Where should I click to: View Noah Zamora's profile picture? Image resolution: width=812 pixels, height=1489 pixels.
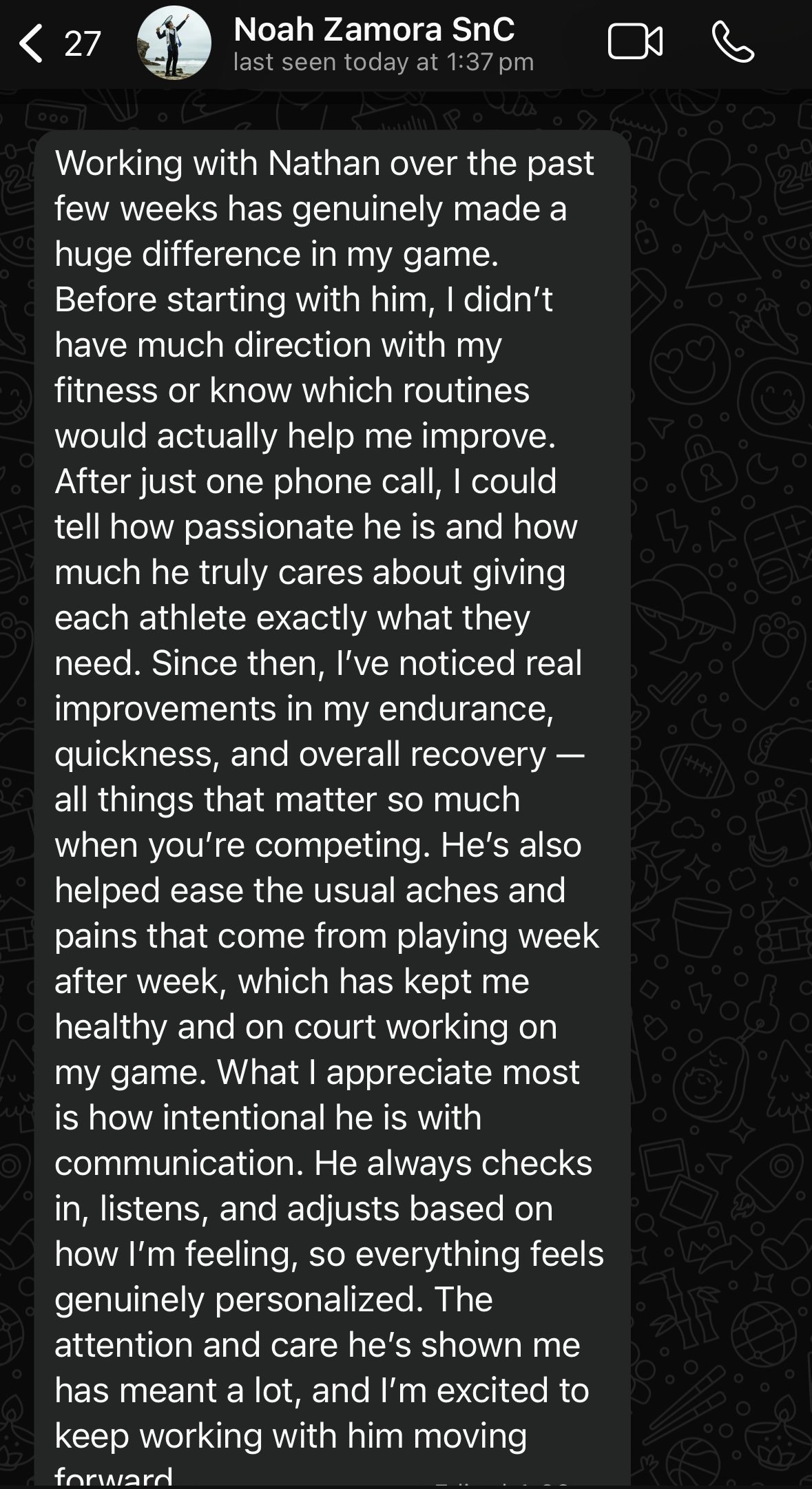174,43
